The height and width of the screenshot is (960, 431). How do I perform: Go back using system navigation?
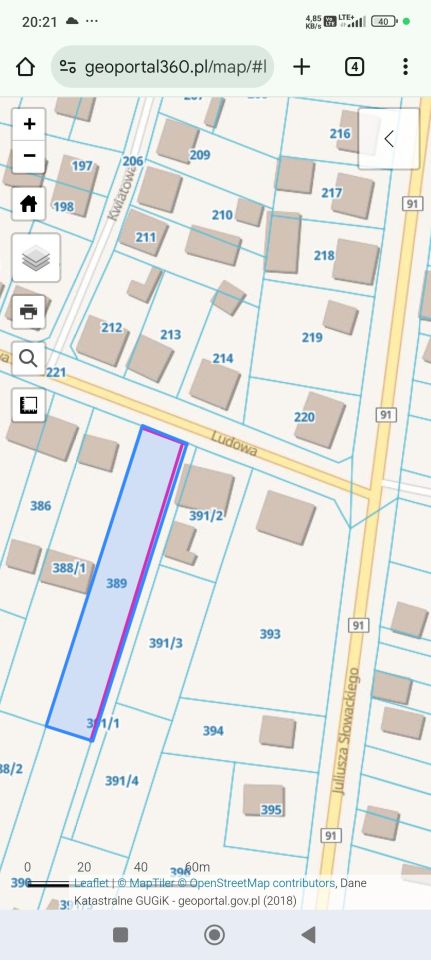click(309, 934)
